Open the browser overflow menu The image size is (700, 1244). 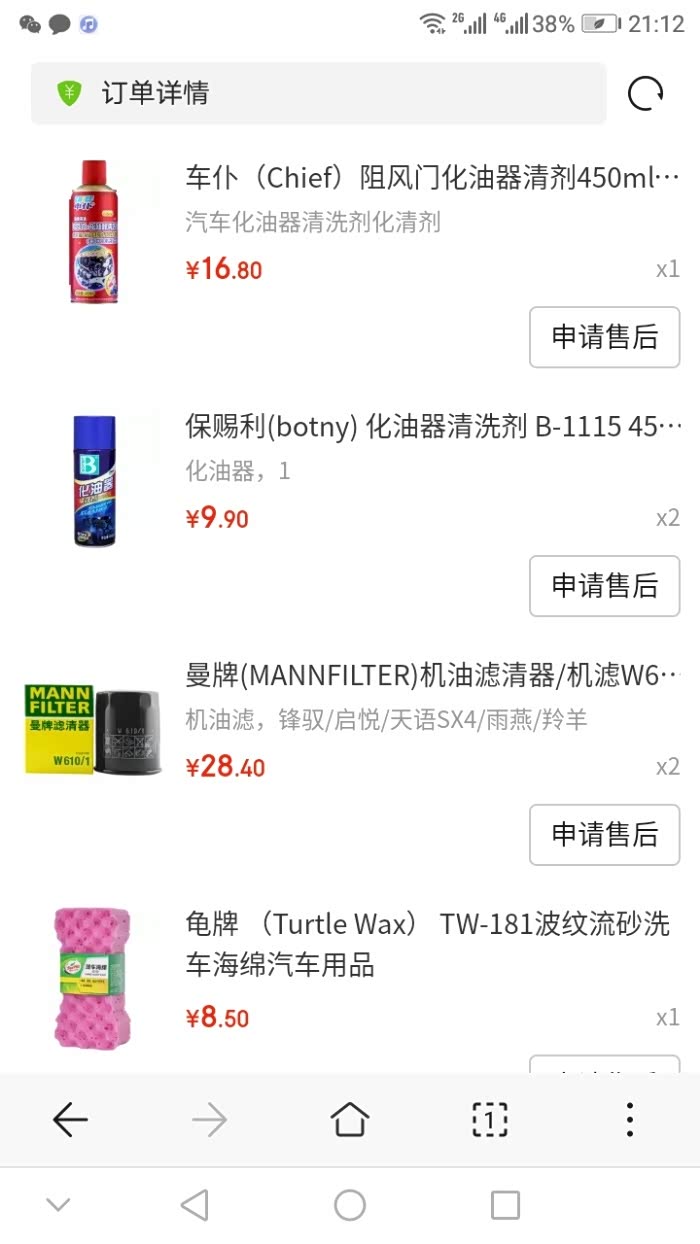coord(629,1120)
